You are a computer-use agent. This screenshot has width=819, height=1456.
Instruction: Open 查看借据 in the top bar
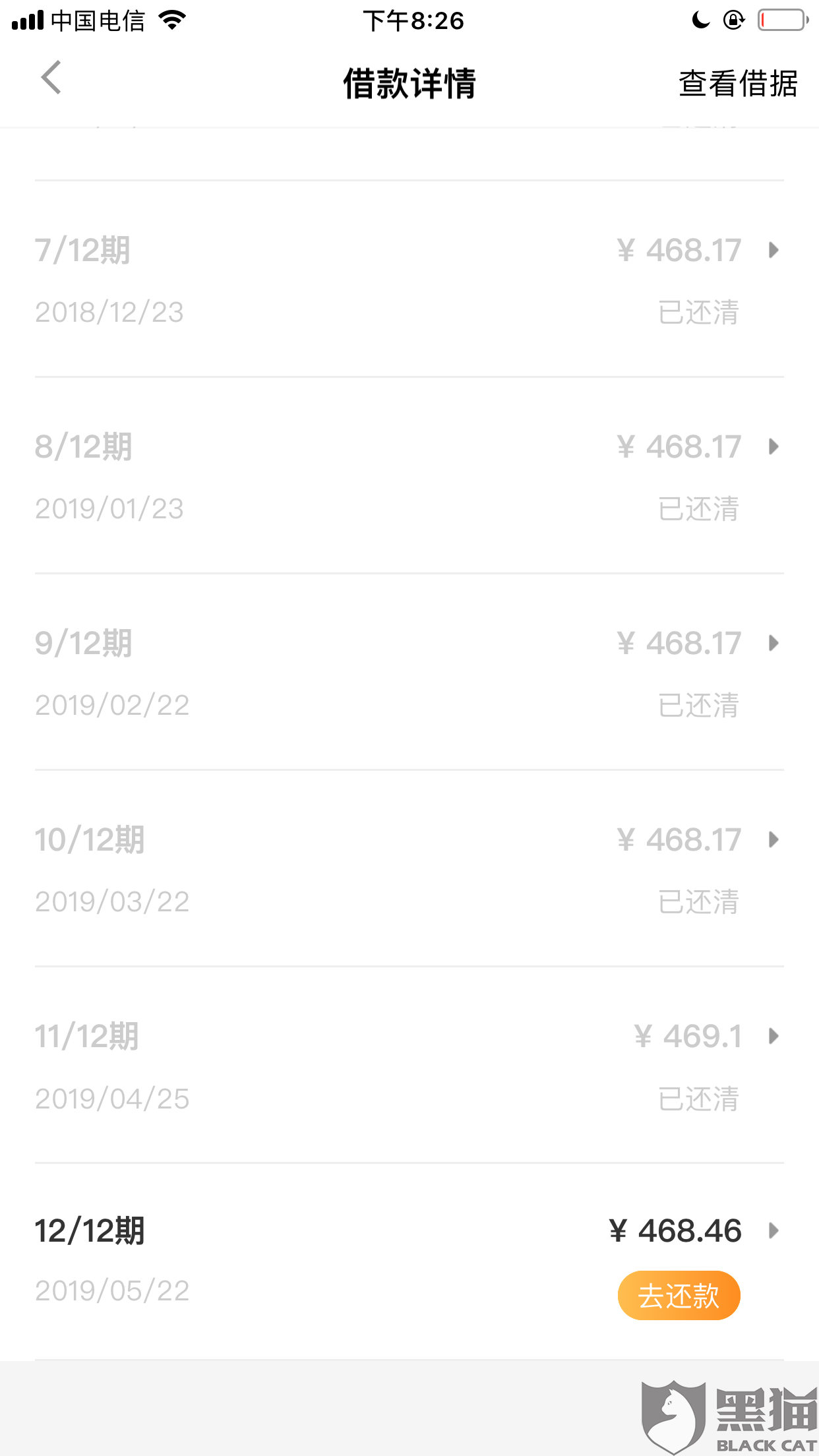(737, 84)
